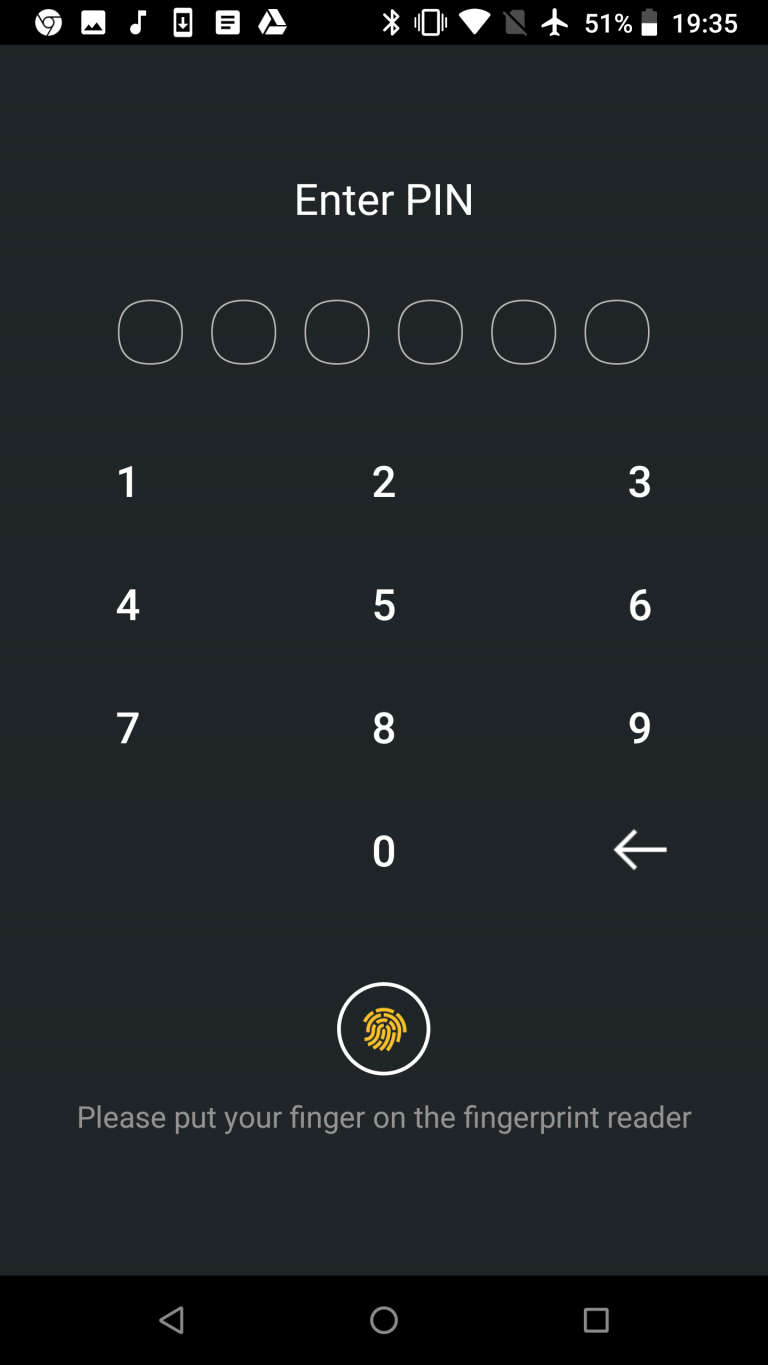
Task: Tap digit 5 on the PIN pad
Action: (x=384, y=604)
